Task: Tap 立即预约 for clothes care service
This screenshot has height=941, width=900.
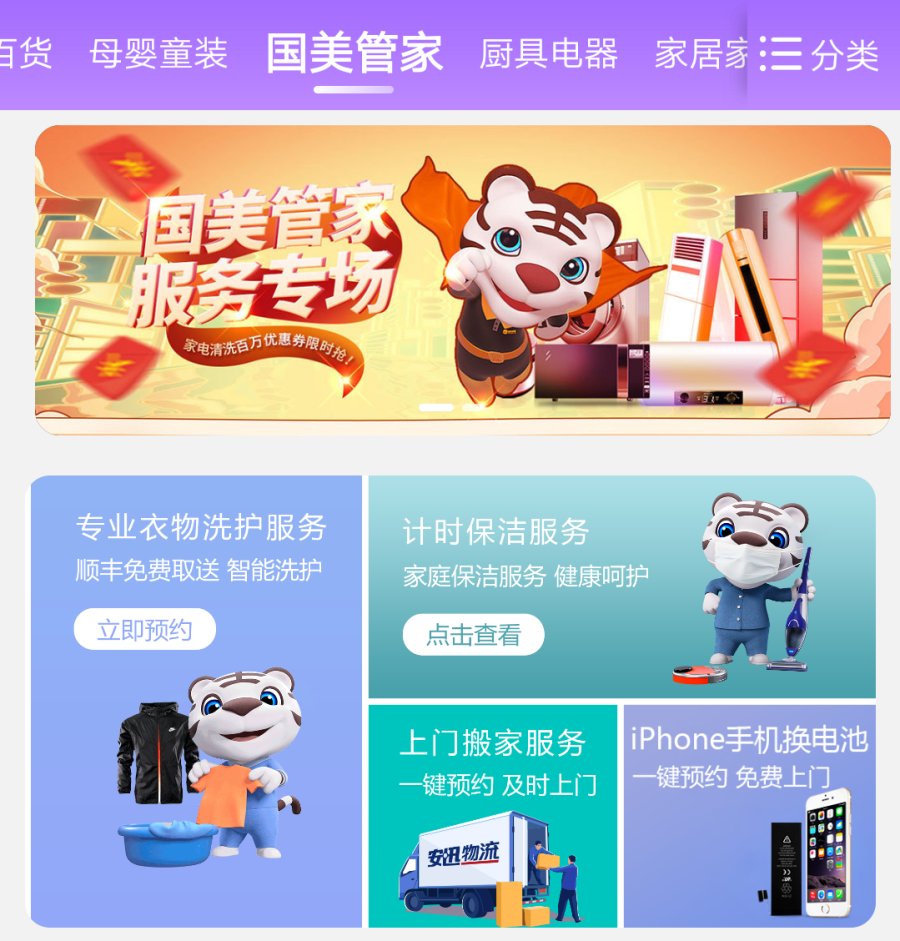Action: pyautogui.click(x=144, y=630)
